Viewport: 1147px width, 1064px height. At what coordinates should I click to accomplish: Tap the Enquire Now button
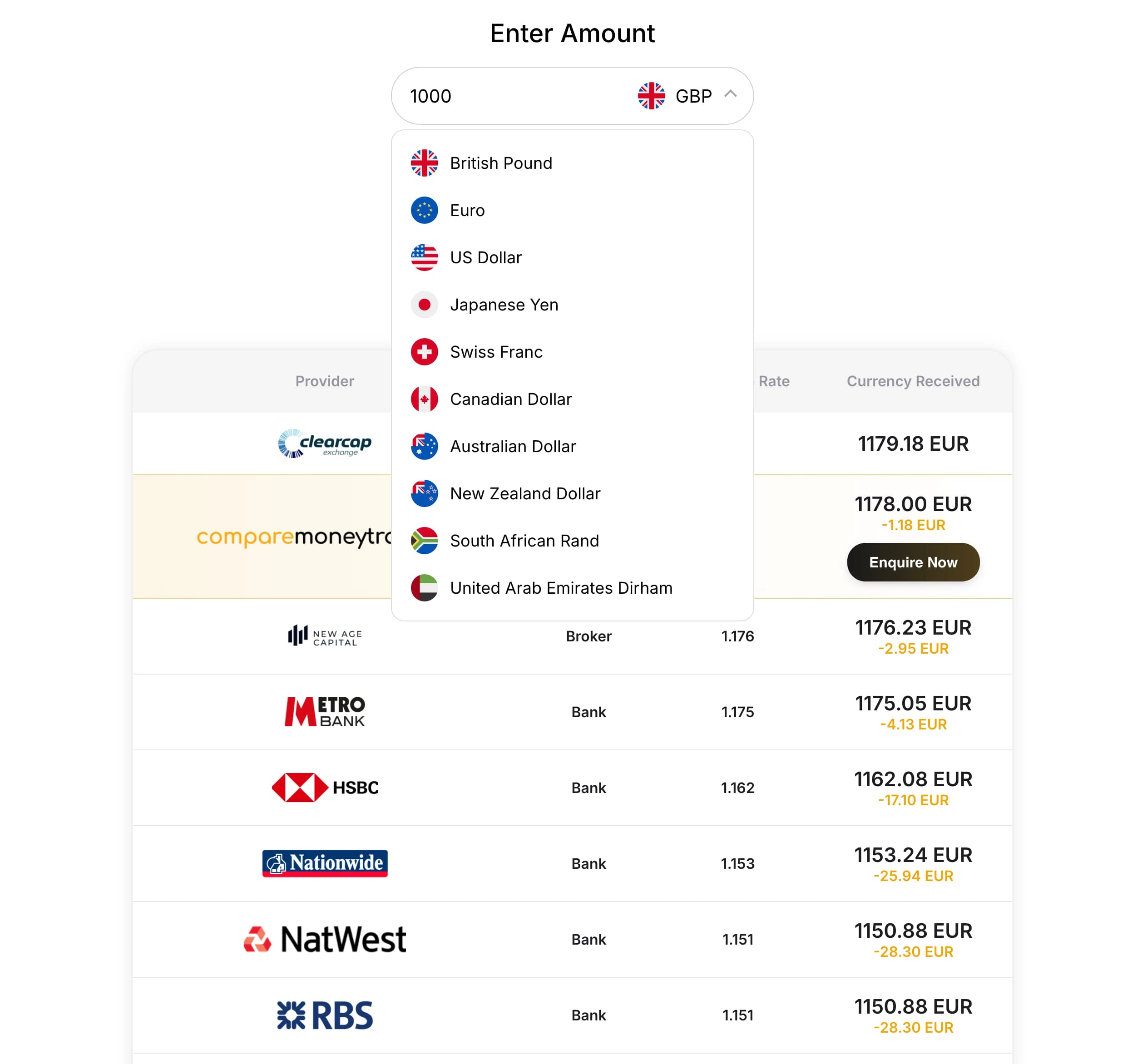pos(913,562)
